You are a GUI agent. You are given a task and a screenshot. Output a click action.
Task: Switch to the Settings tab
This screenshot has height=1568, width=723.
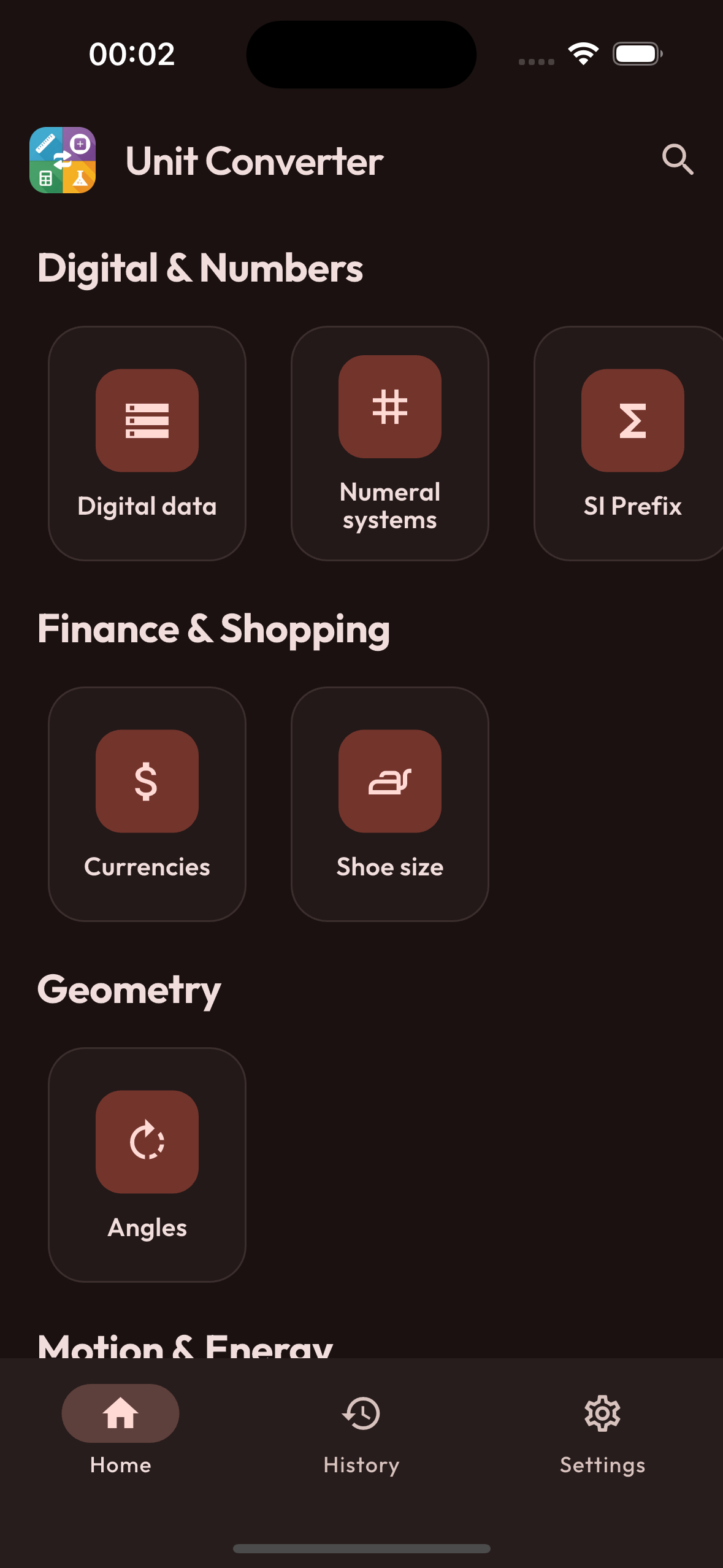pyautogui.click(x=602, y=1429)
